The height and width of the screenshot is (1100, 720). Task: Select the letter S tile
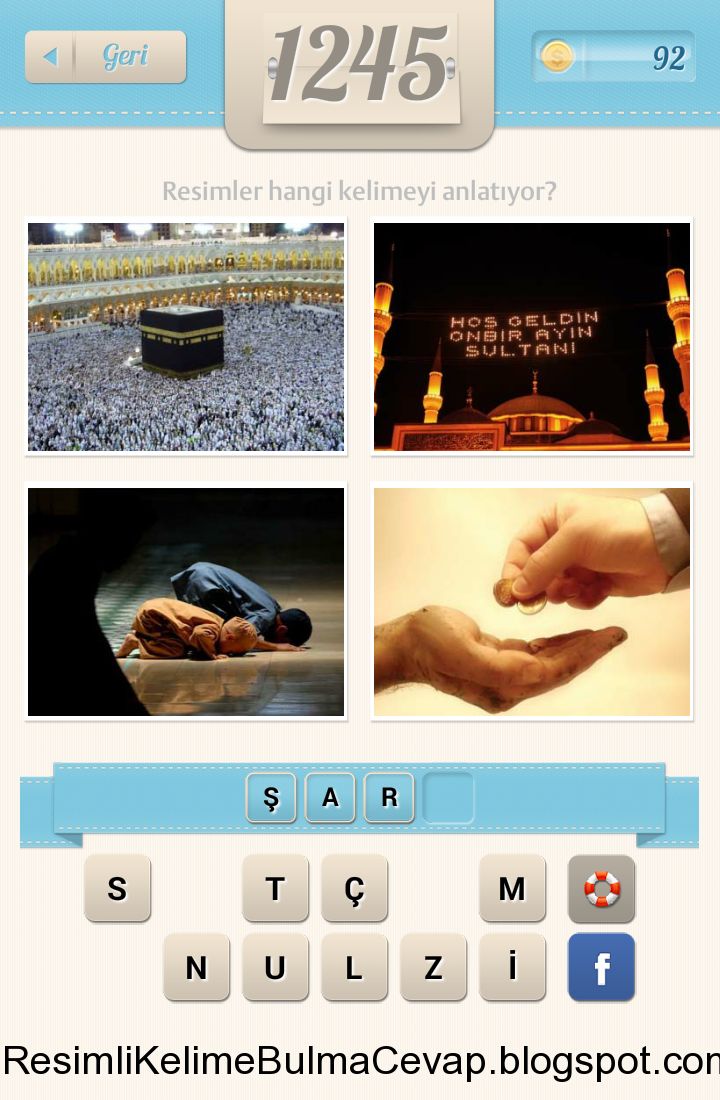pos(117,888)
